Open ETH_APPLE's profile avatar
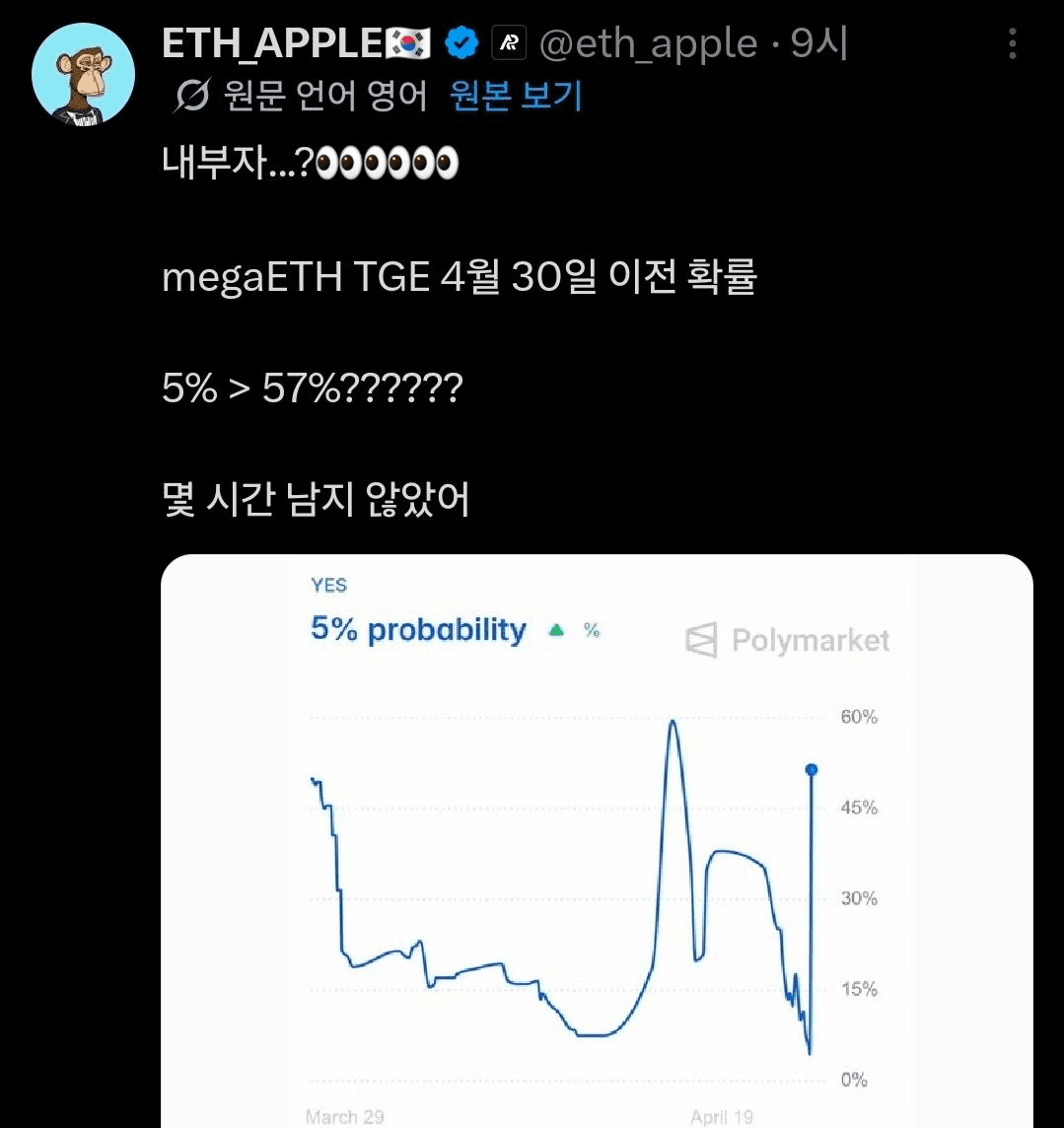1064x1128 pixels. (83, 74)
